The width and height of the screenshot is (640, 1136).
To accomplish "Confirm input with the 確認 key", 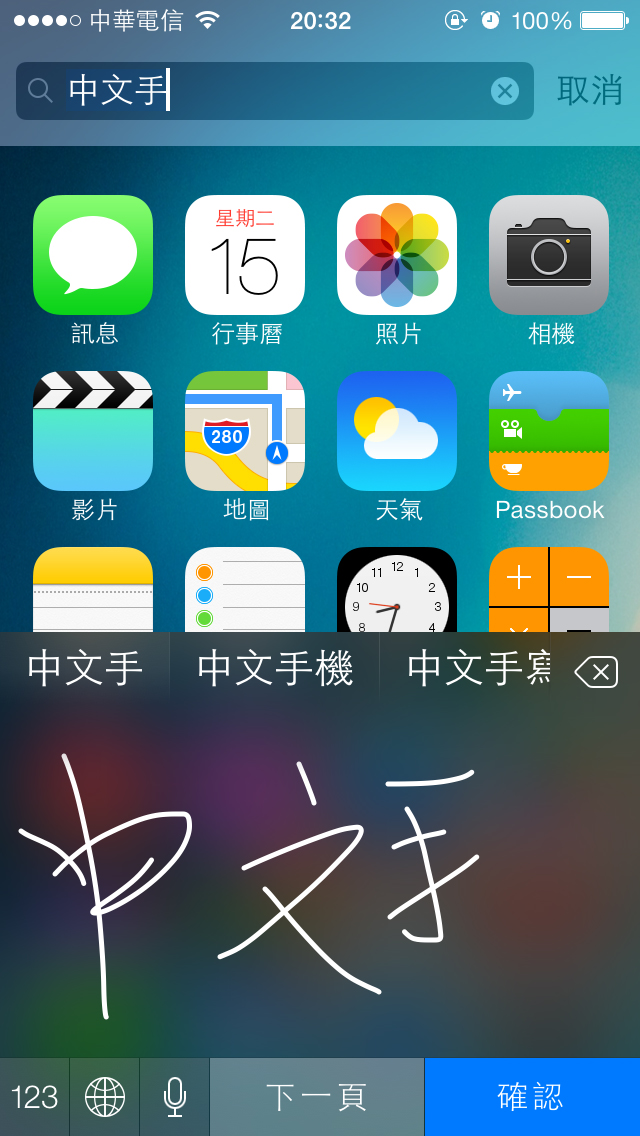I will (x=532, y=1097).
